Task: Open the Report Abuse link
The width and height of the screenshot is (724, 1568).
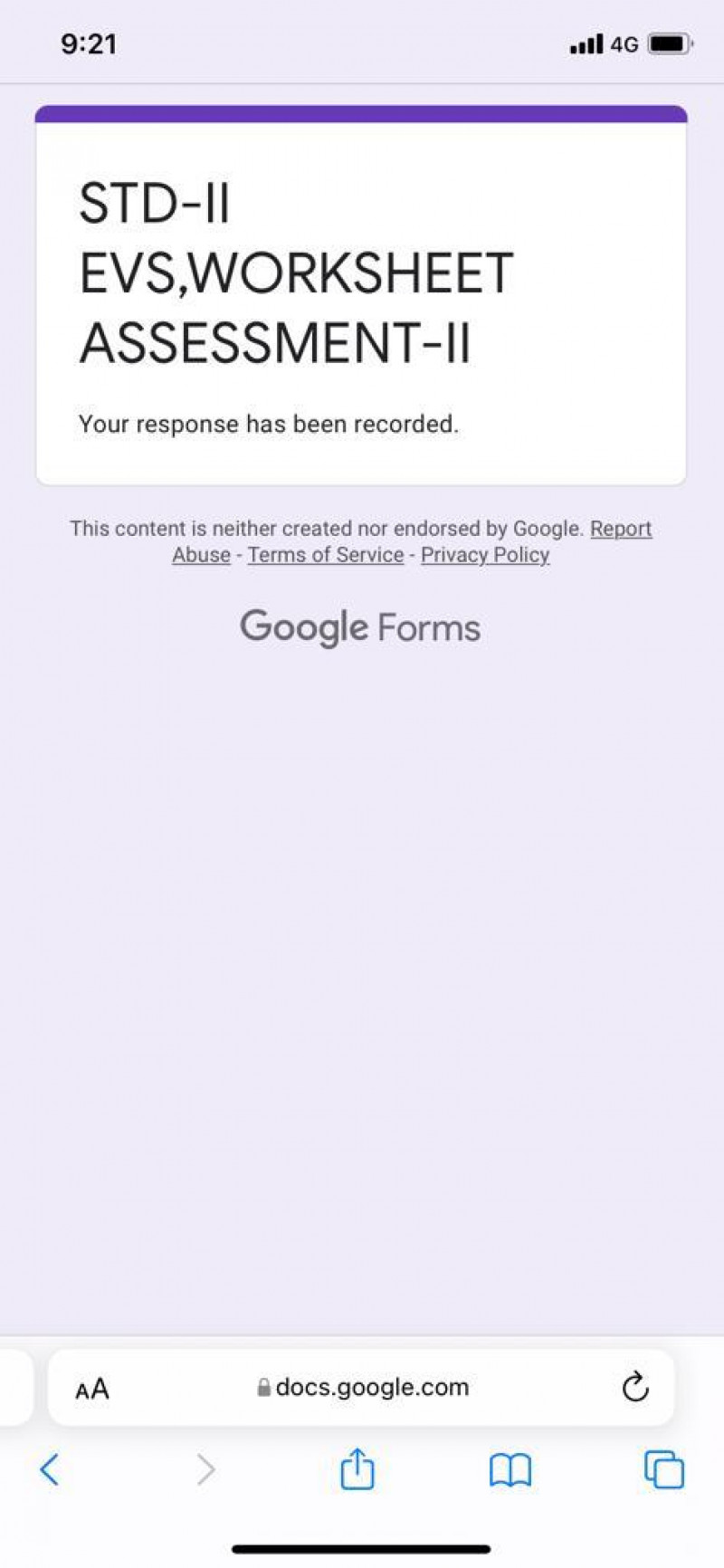Action: 621,529
